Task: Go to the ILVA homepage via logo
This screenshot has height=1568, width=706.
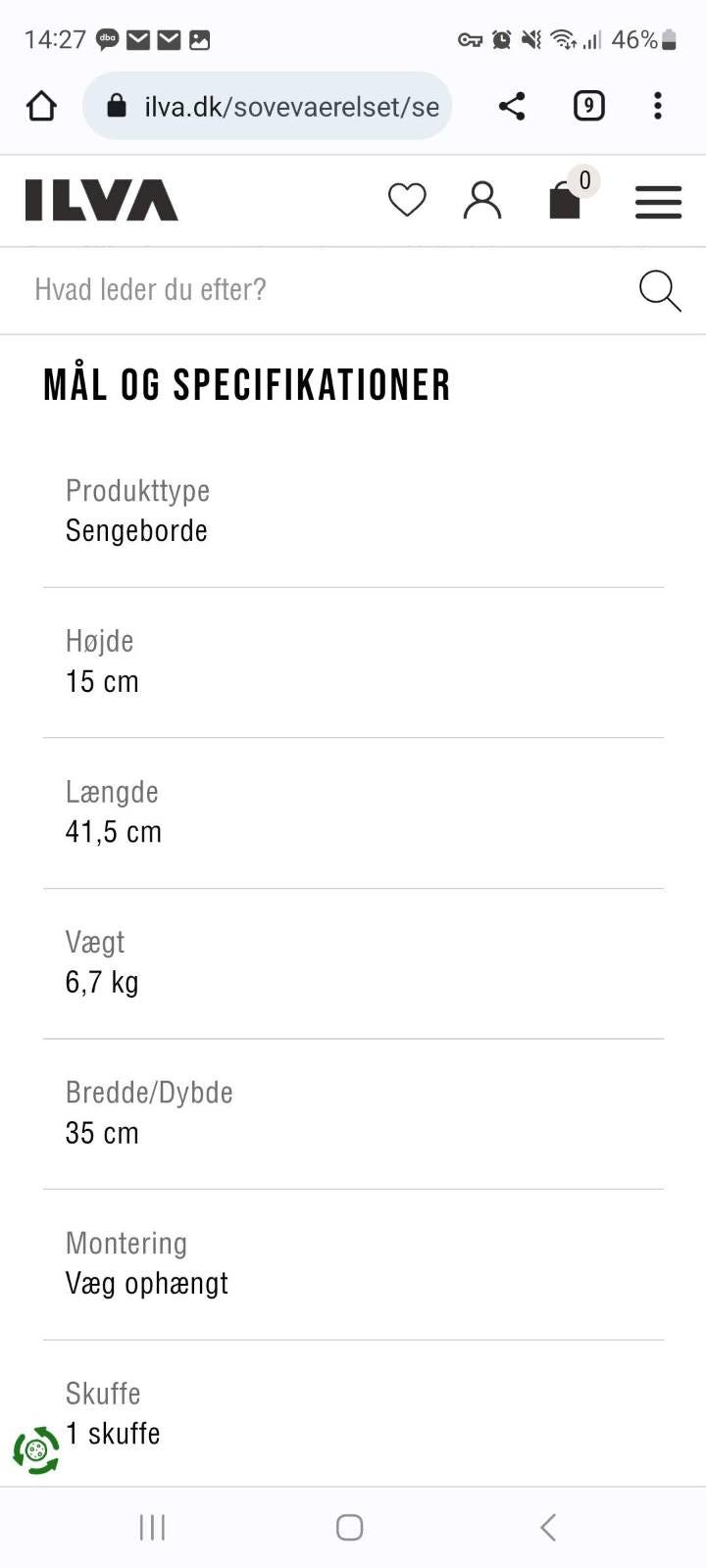Action: click(101, 200)
